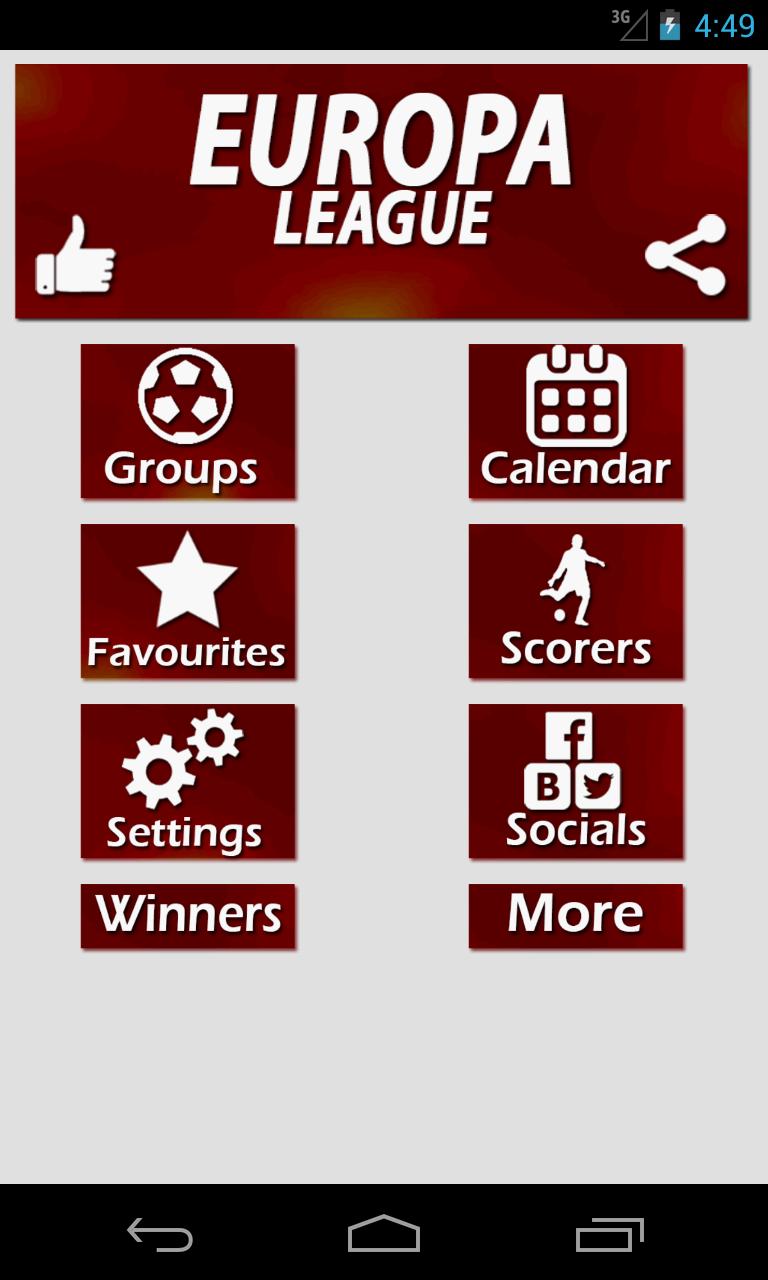Tap the charging battery icon
This screenshot has width=768, height=1280.
(668, 24)
